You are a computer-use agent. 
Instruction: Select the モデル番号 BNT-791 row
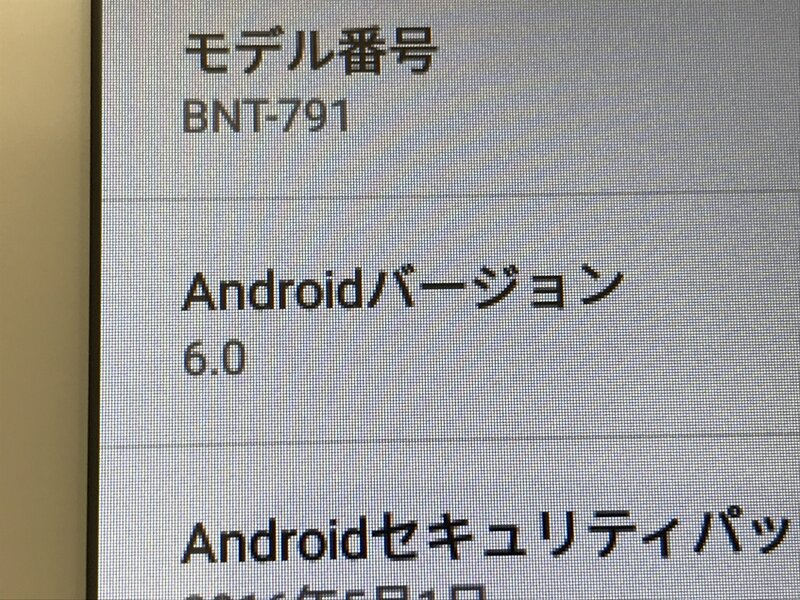tap(400, 85)
